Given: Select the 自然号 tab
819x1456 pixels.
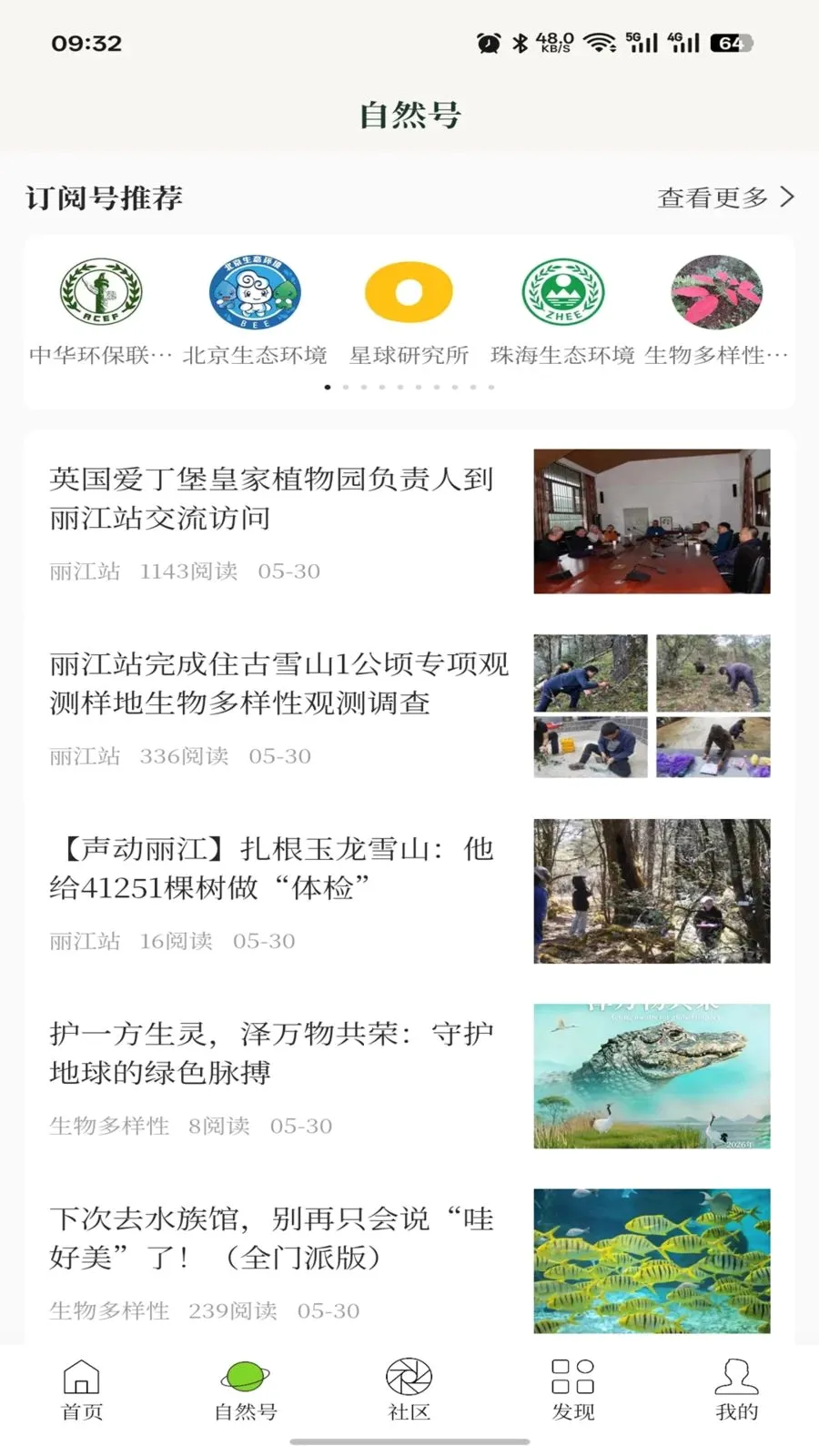Looking at the screenshot, I should pos(246,1390).
